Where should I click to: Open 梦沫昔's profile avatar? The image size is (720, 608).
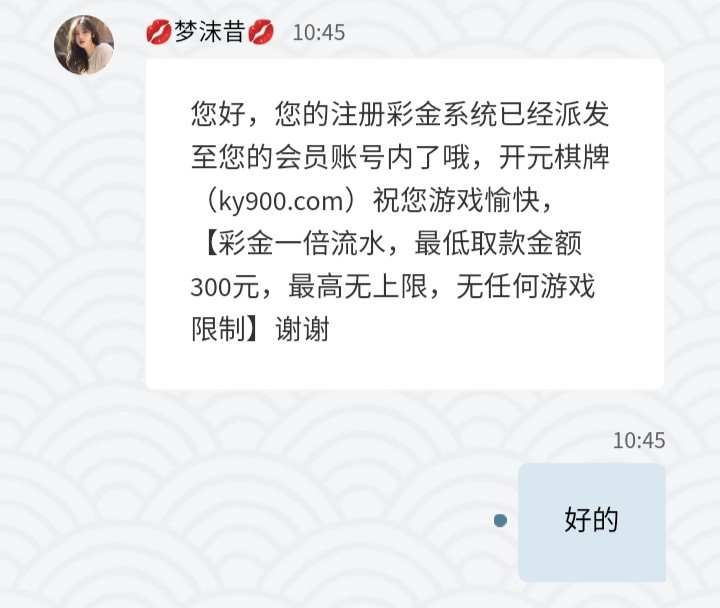[84, 45]
